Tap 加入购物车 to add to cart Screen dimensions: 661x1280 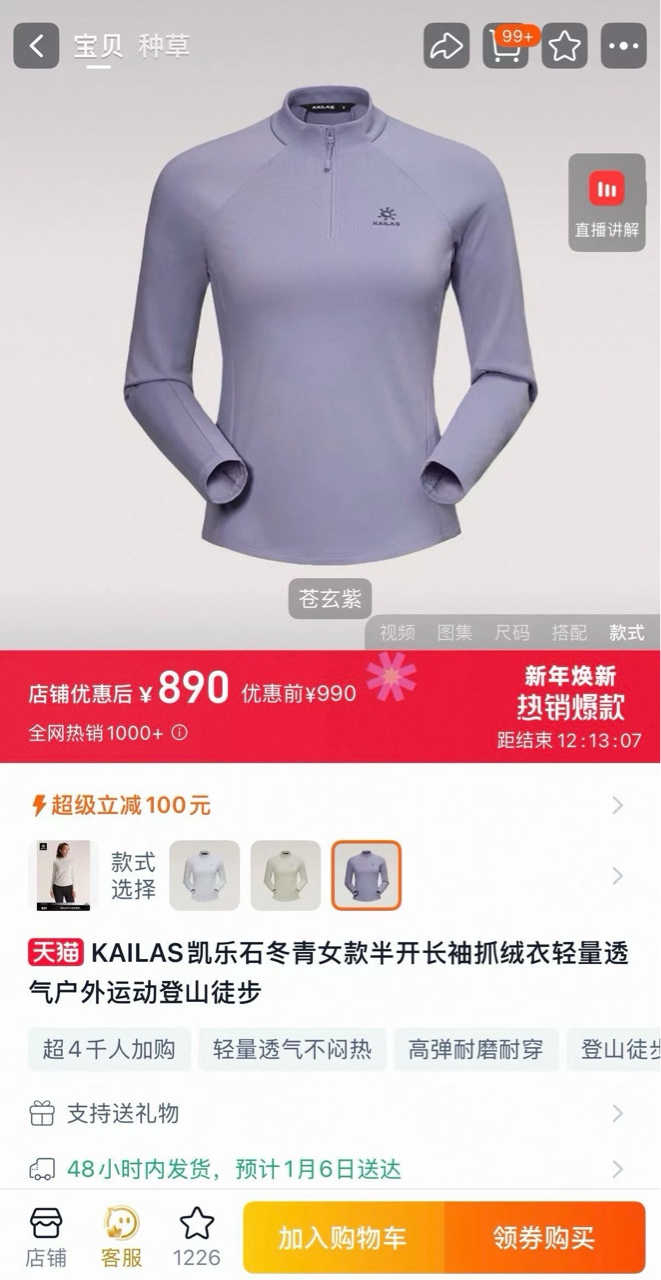coord(343,1238)
